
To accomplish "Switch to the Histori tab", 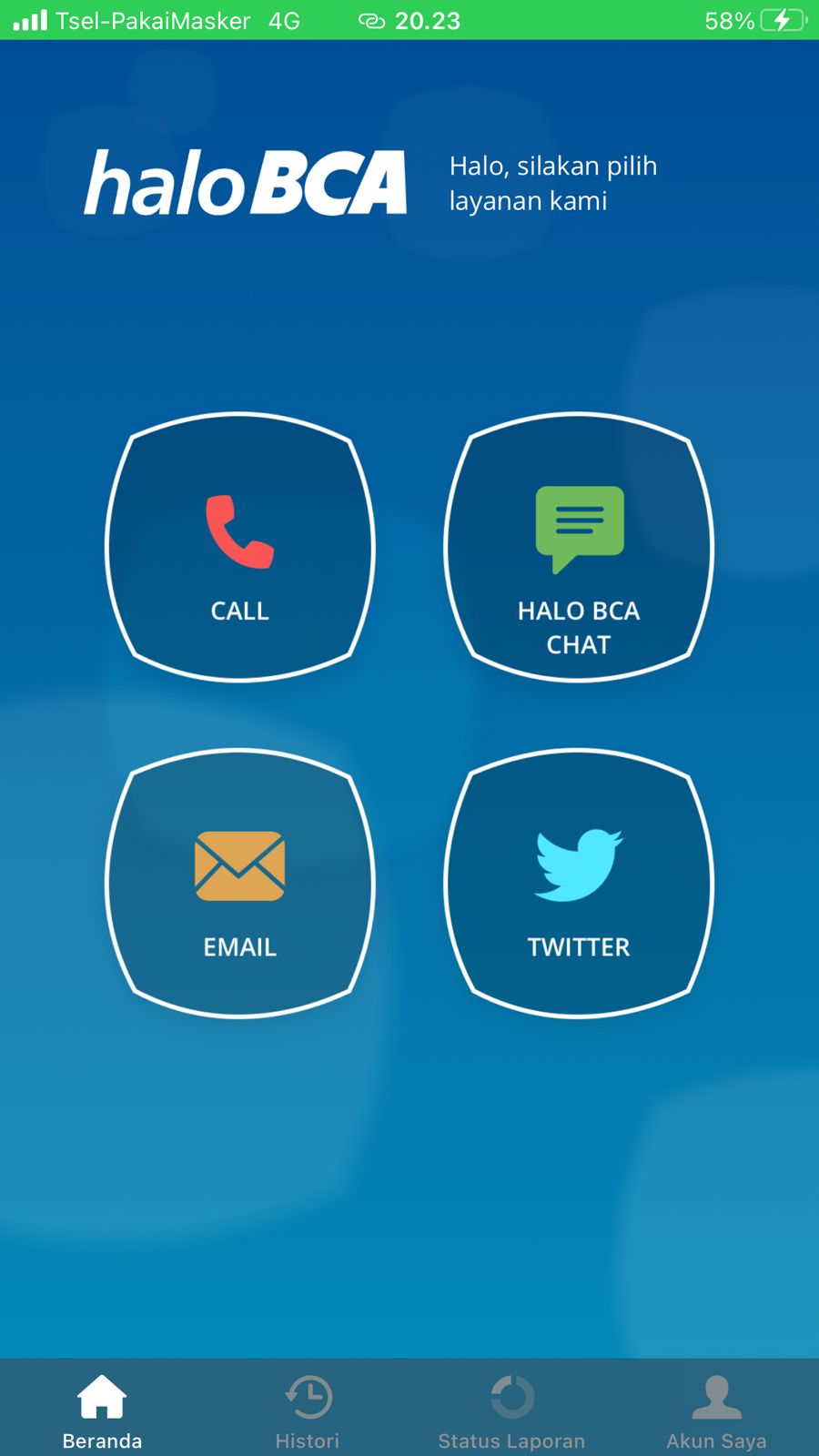I will point(308,1409).
